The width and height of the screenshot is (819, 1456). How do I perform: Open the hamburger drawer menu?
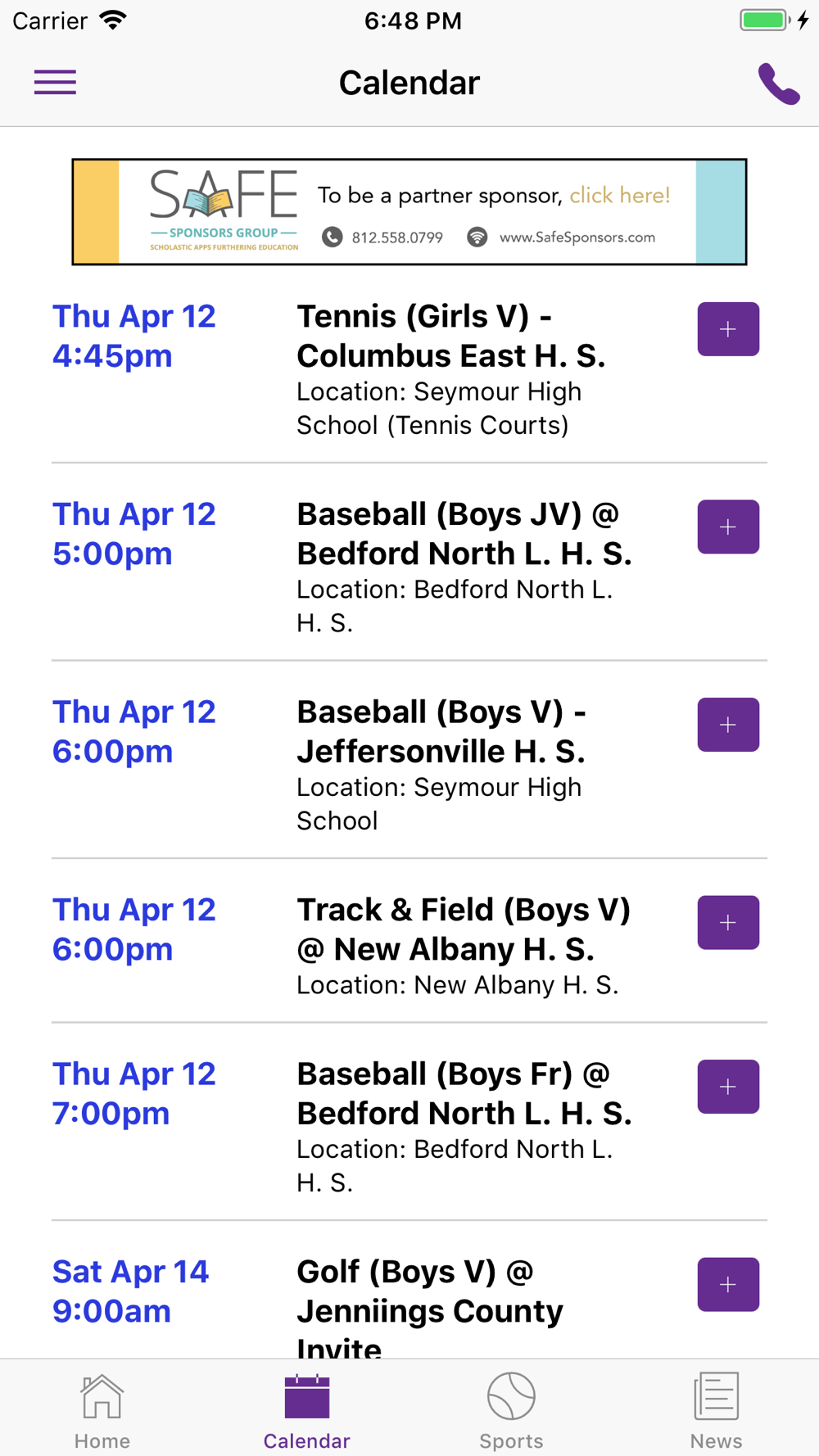(55, 83)
